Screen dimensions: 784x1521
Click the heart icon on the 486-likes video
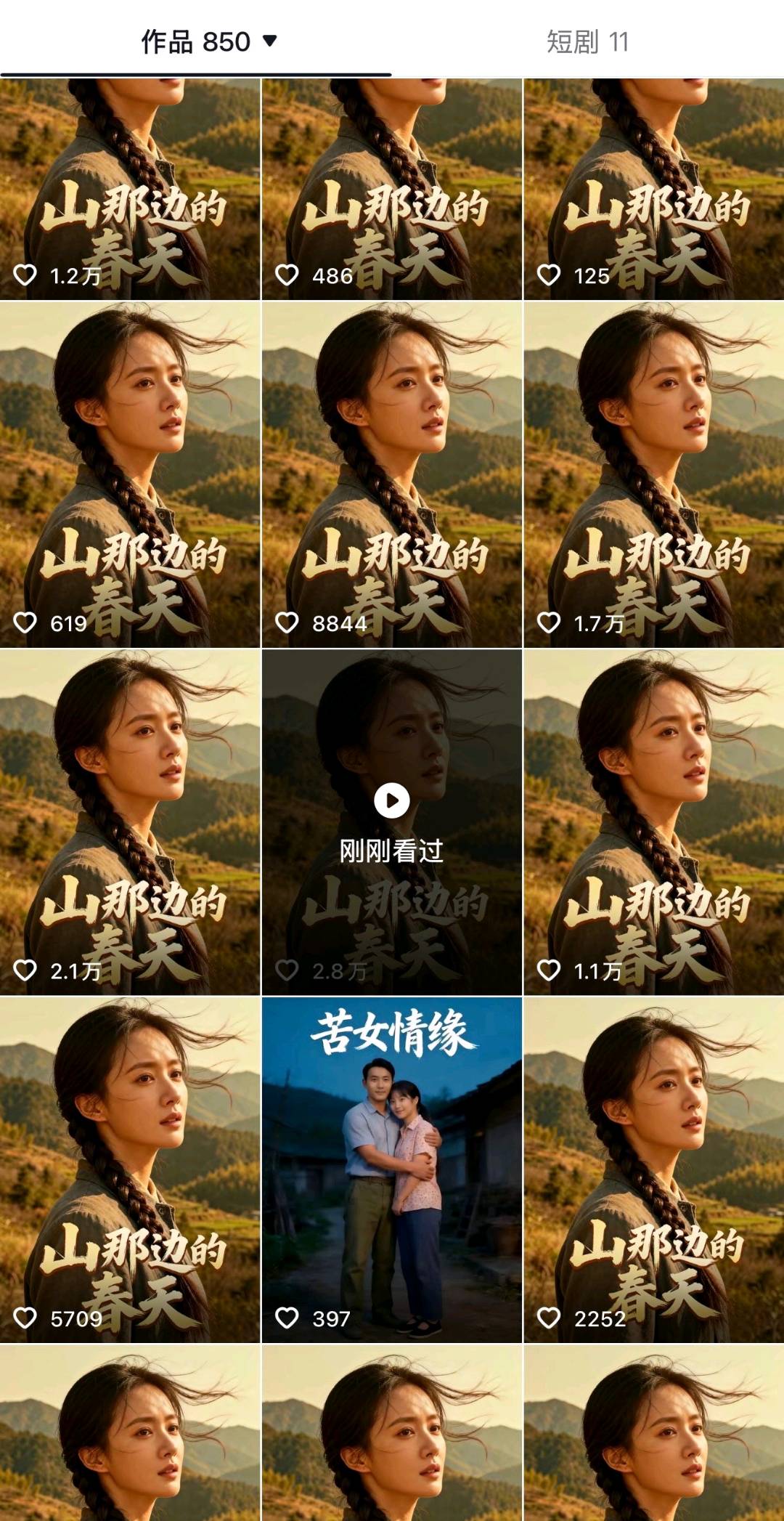pos(289,275)
